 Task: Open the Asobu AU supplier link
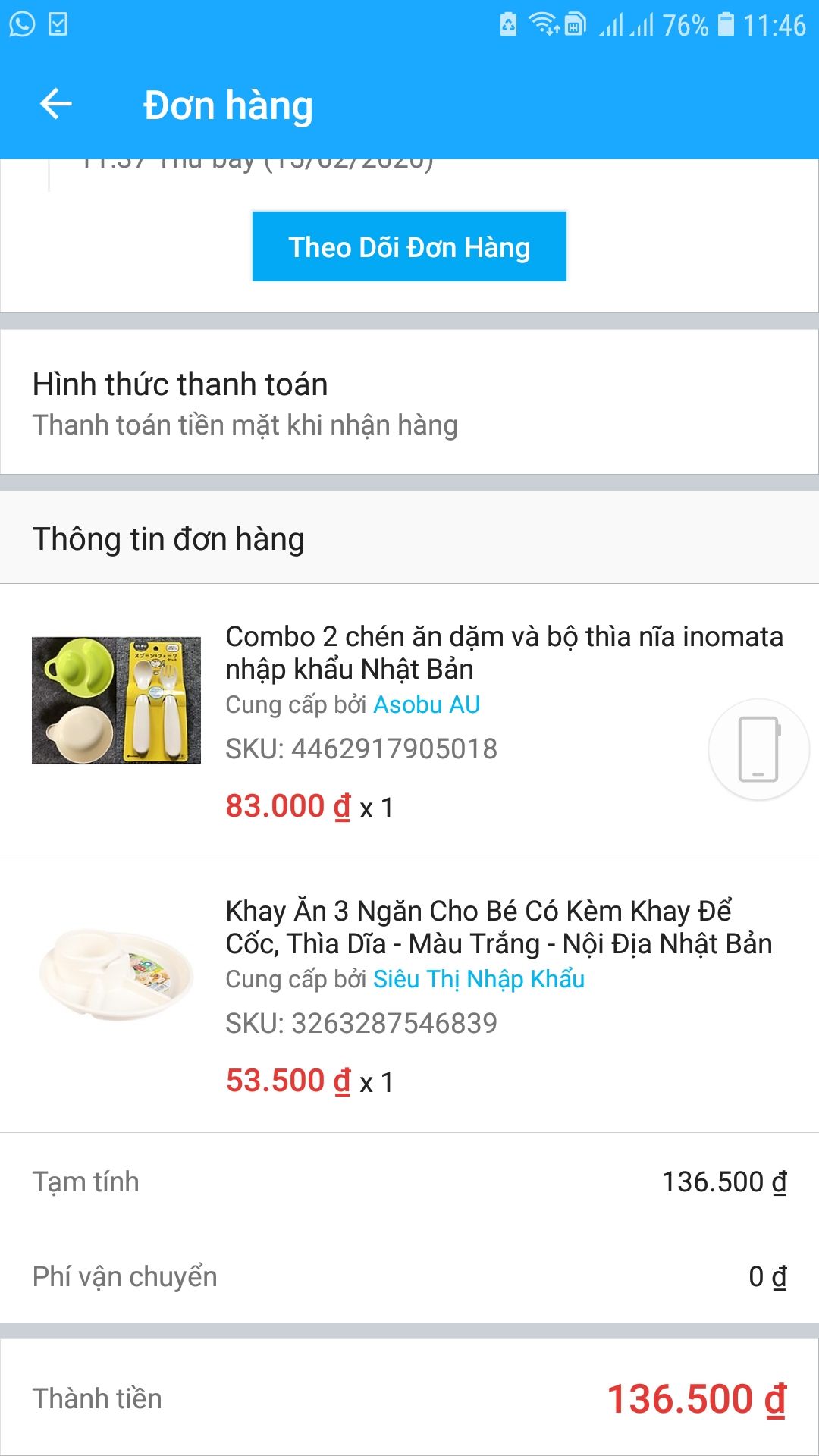tap(426, 704)
